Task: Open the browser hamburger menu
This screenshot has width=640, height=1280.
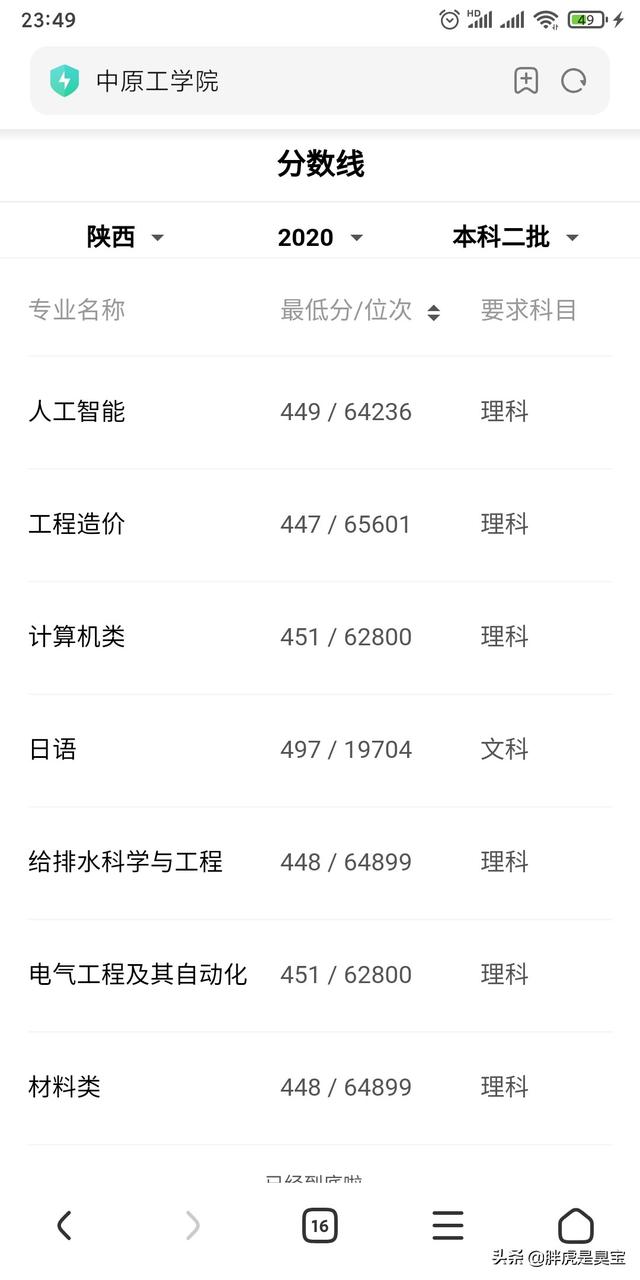Action: (x=448, y=1225)
